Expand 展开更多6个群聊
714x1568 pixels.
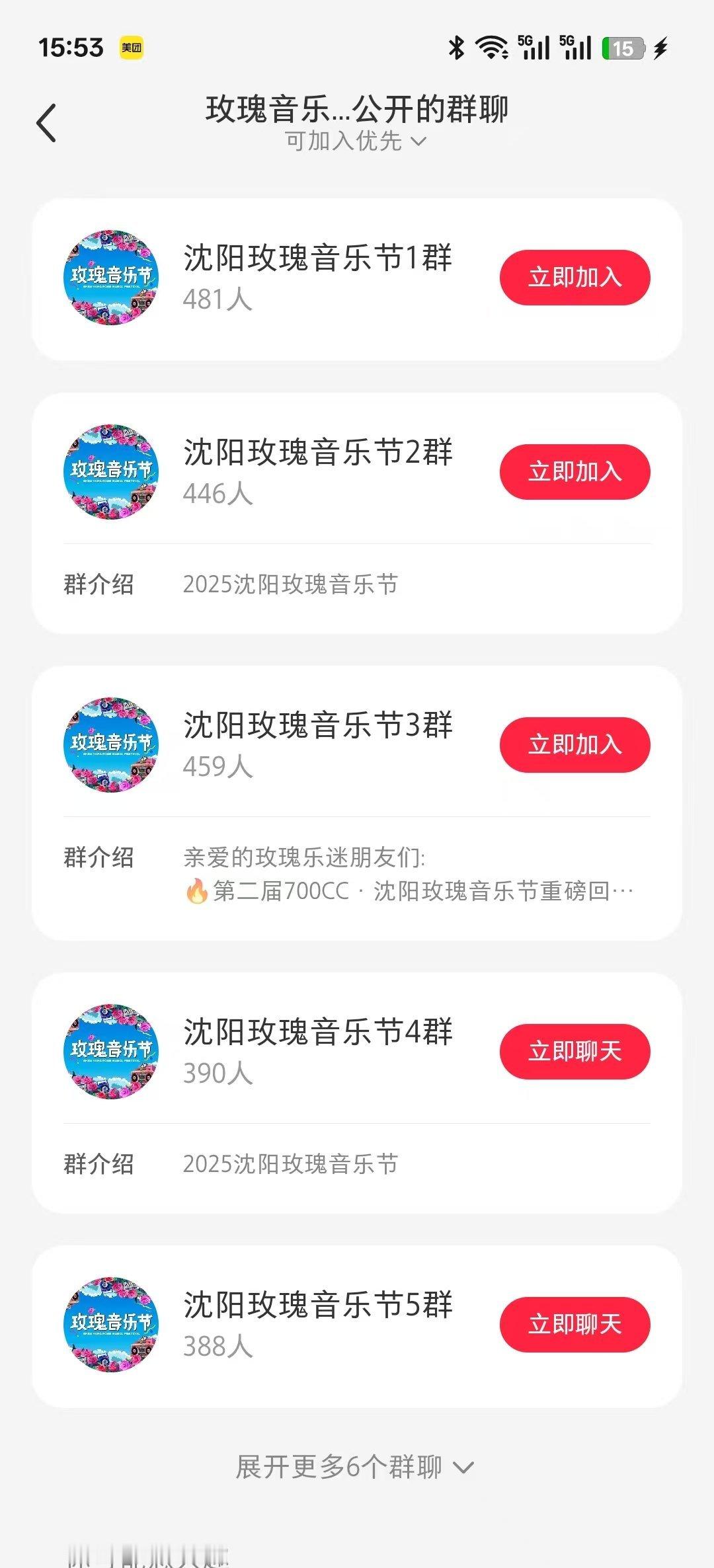point(356,1468)
